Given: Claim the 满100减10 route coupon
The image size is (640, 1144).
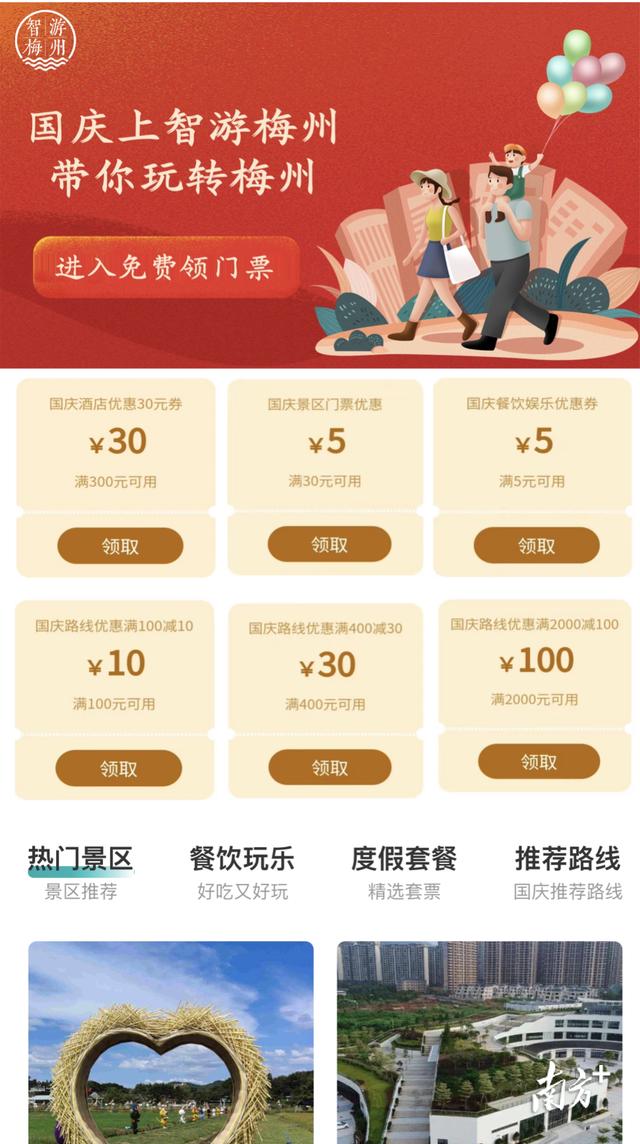Looking at the screenshot, I should click(x=118, y=769).
